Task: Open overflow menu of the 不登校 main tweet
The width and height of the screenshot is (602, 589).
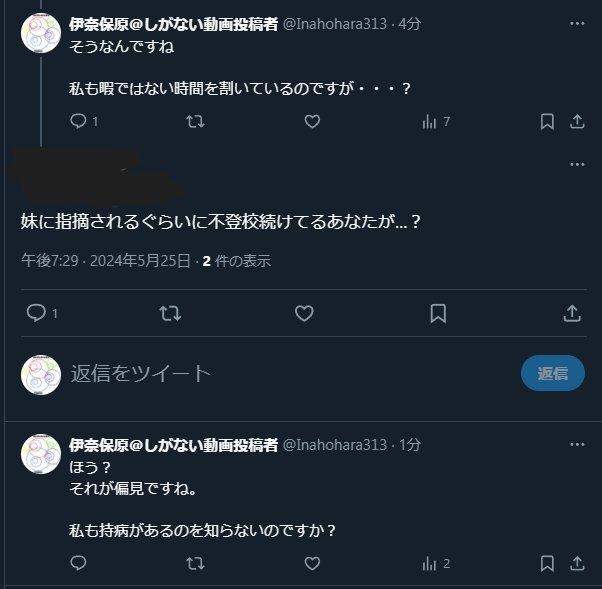Action: click(577, 164)
